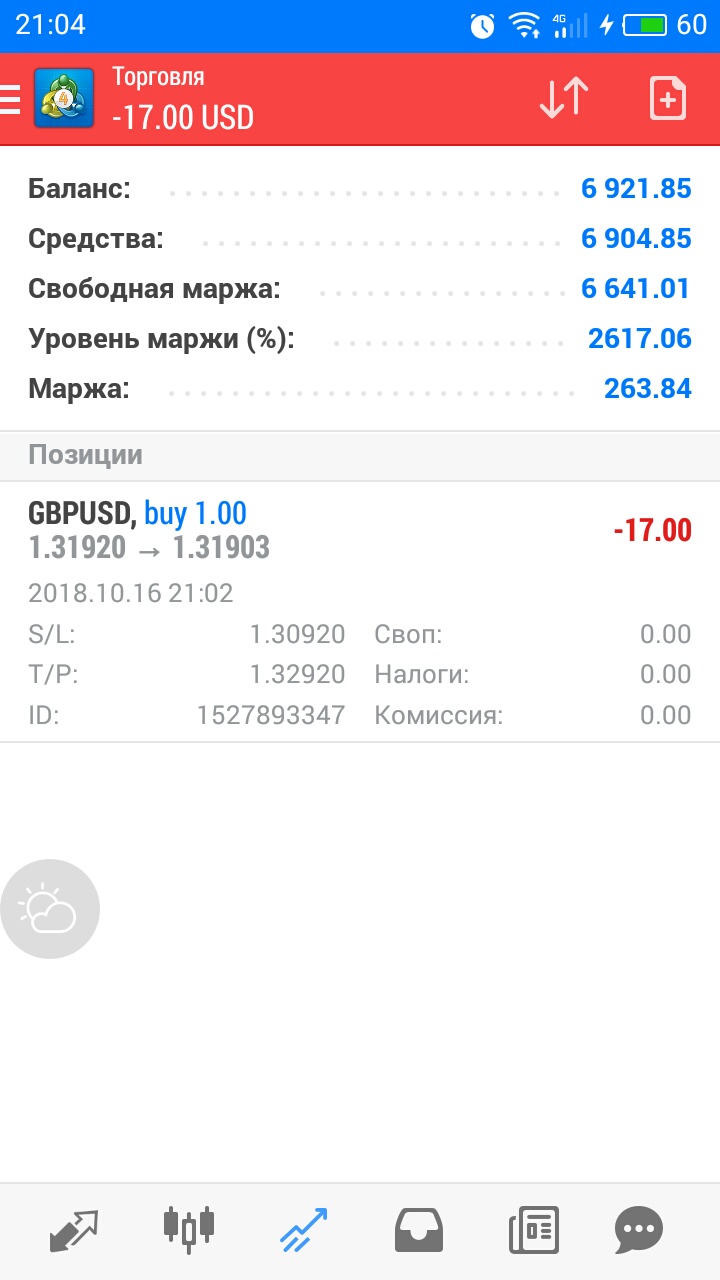Create a new order with plus icon
This screenshot has width=720, height=1280.
point(667,99)
